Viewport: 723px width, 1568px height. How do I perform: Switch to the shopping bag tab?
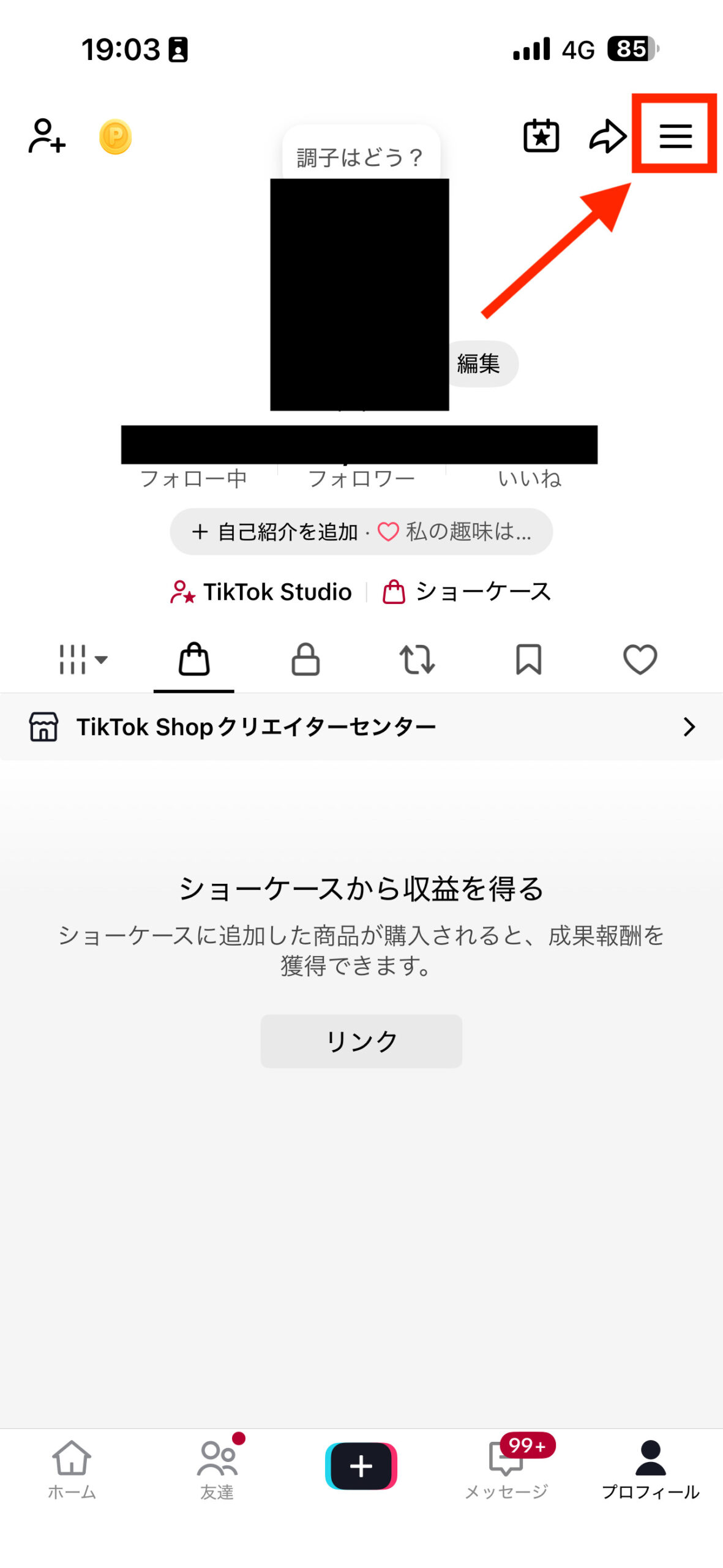click(x=194, y=660)
